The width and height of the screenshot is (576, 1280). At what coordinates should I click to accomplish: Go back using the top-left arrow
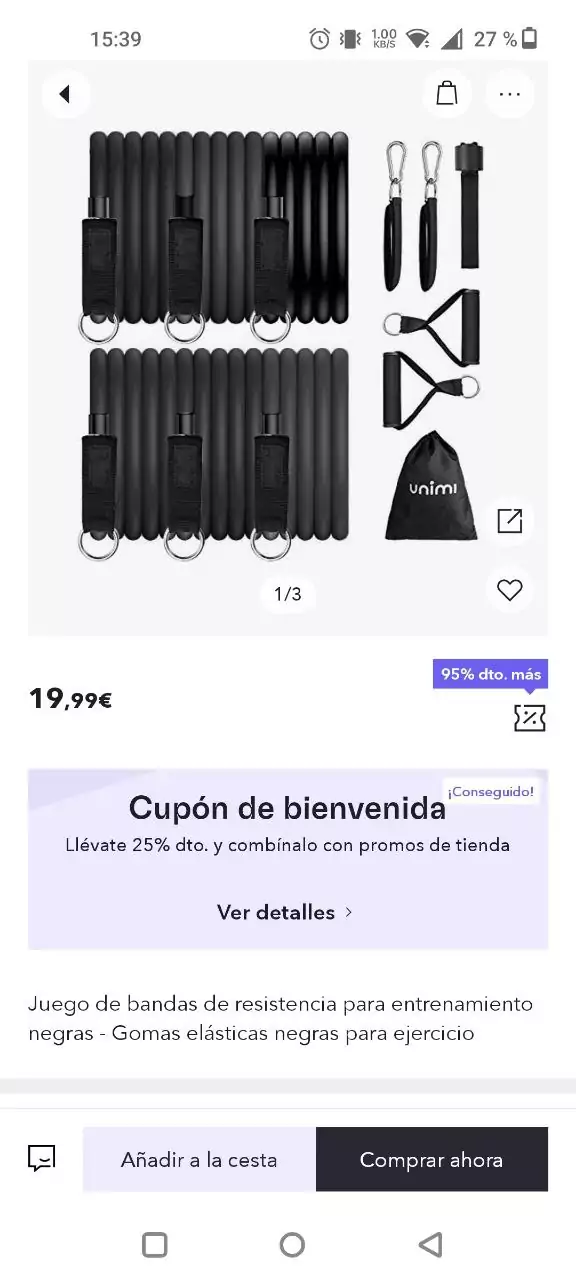pos(65,94)
